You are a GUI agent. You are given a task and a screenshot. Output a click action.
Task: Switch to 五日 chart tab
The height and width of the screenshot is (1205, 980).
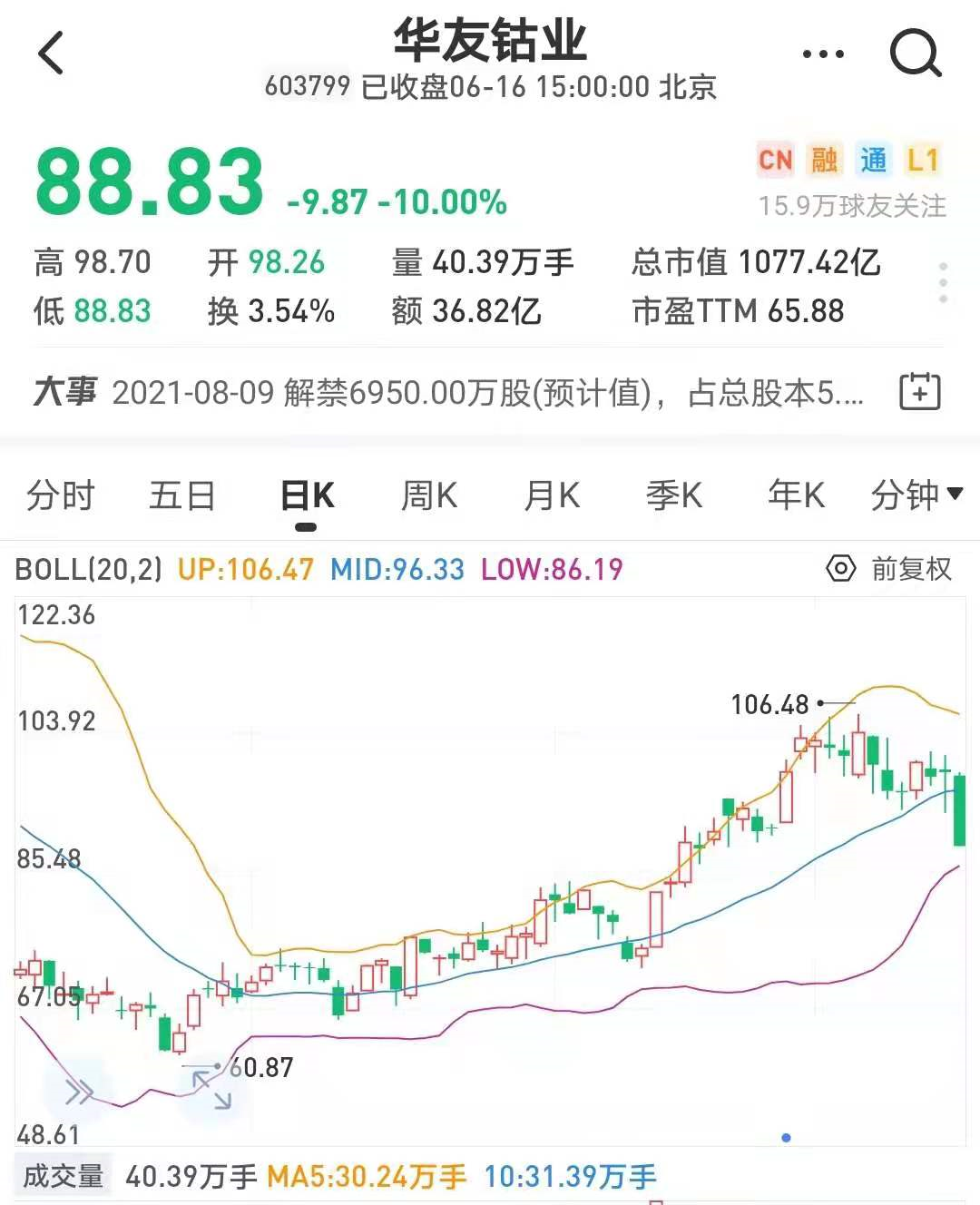[181, 495]
